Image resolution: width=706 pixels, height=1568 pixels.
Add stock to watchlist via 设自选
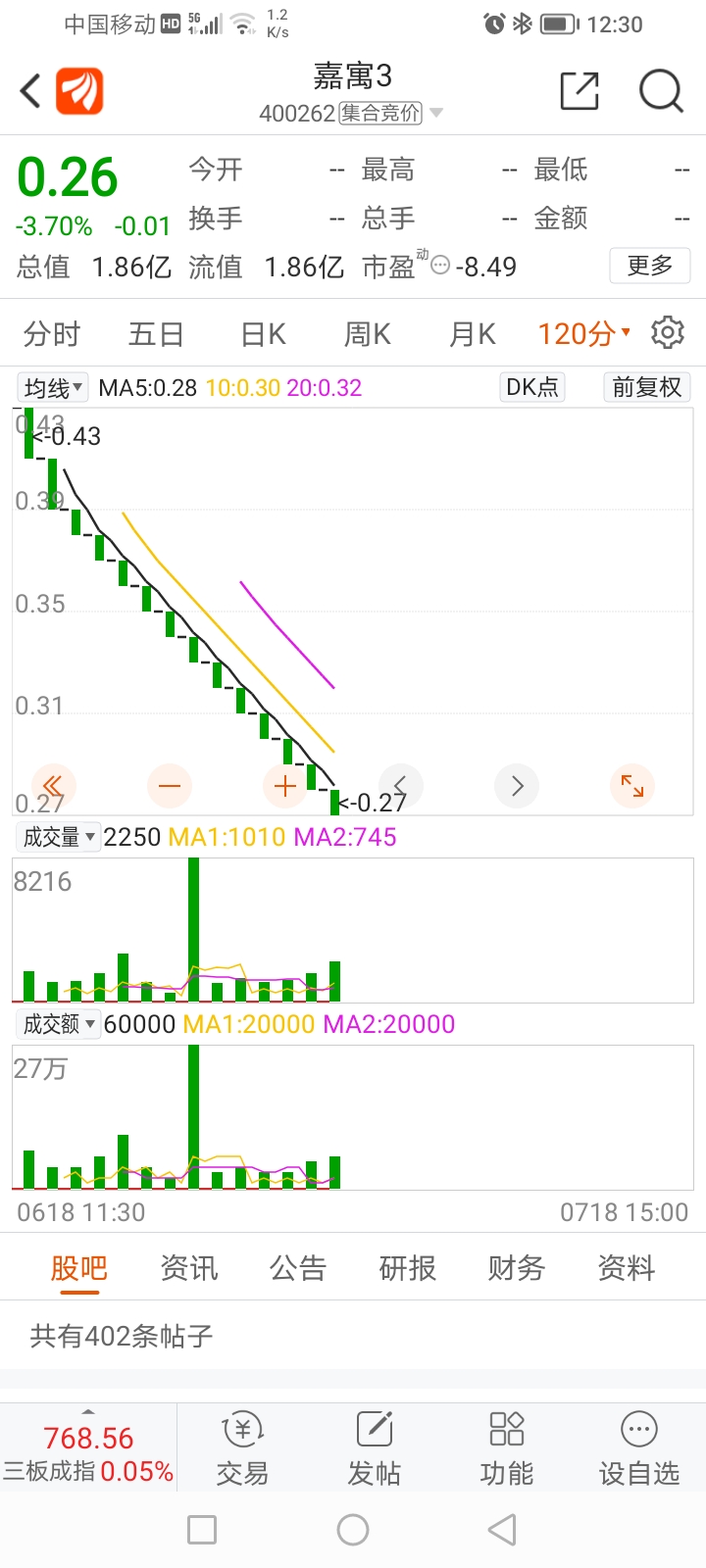pos(639,1449)
